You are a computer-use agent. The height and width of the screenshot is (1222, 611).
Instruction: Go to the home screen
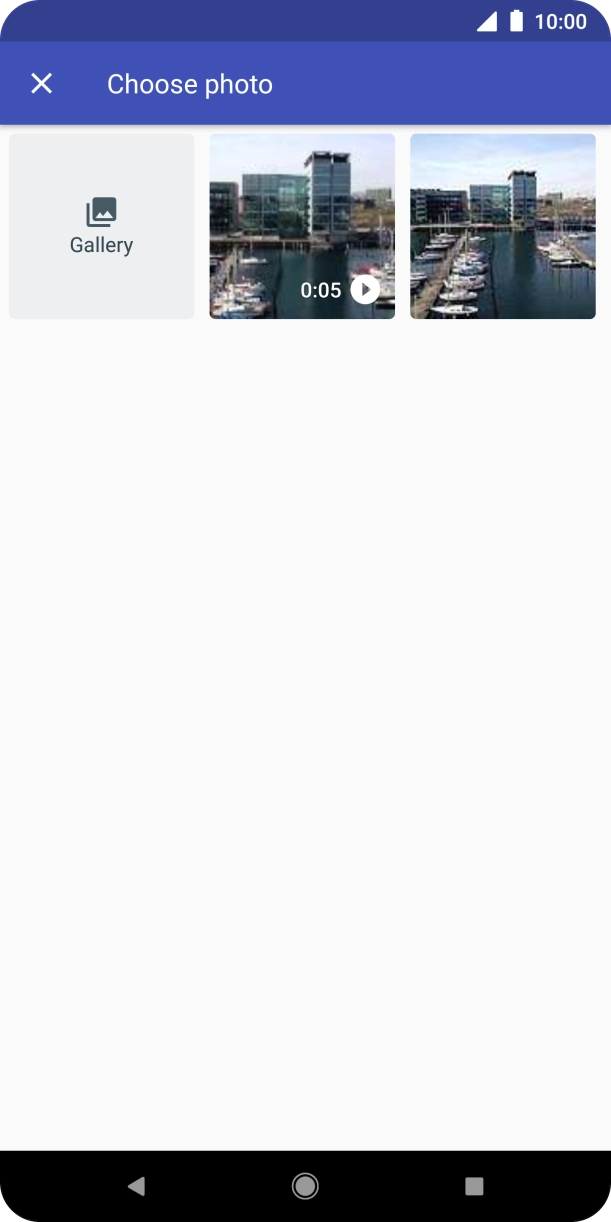305,1186
